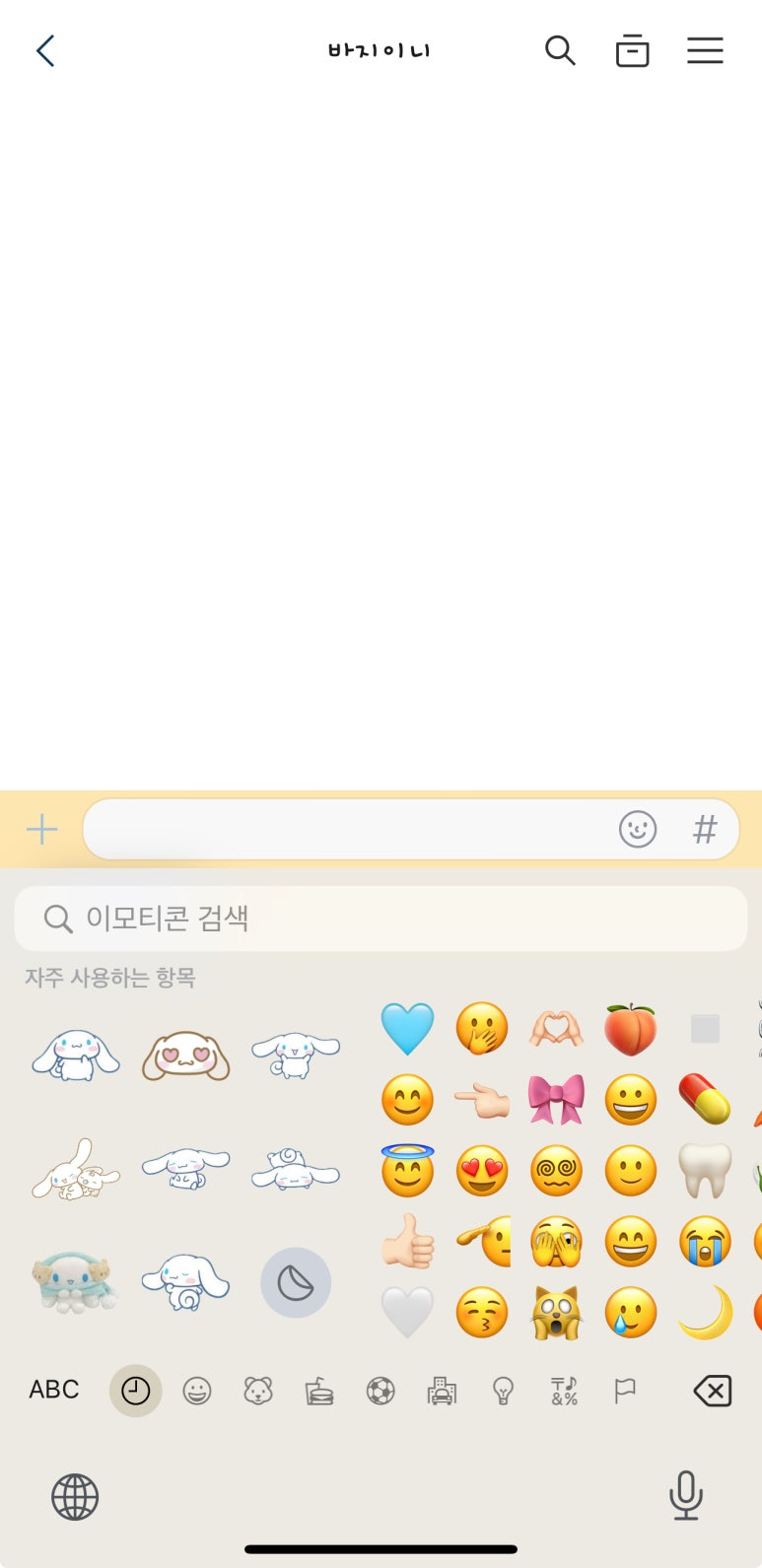Image resolution: width=762 pixels, height=1568 pixels.
Task: Go back from the 바지이니 chat
Action: click(45, 50)
